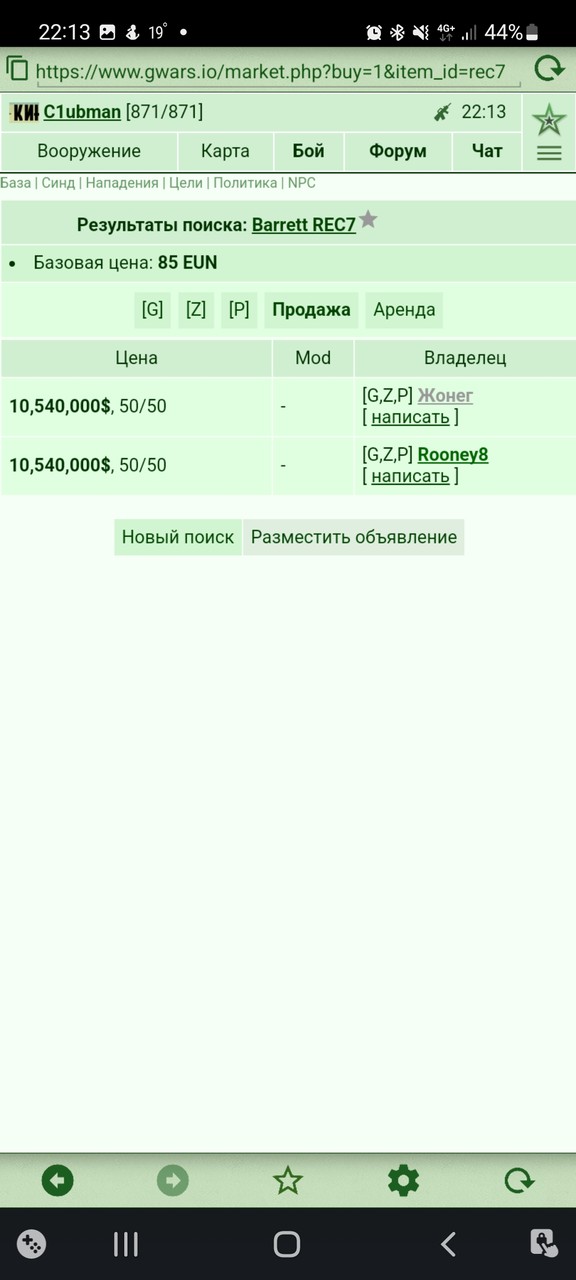Tap Разместить объявление to post a listing
This screenshot has height=1280, width=576.
(354, 537)
